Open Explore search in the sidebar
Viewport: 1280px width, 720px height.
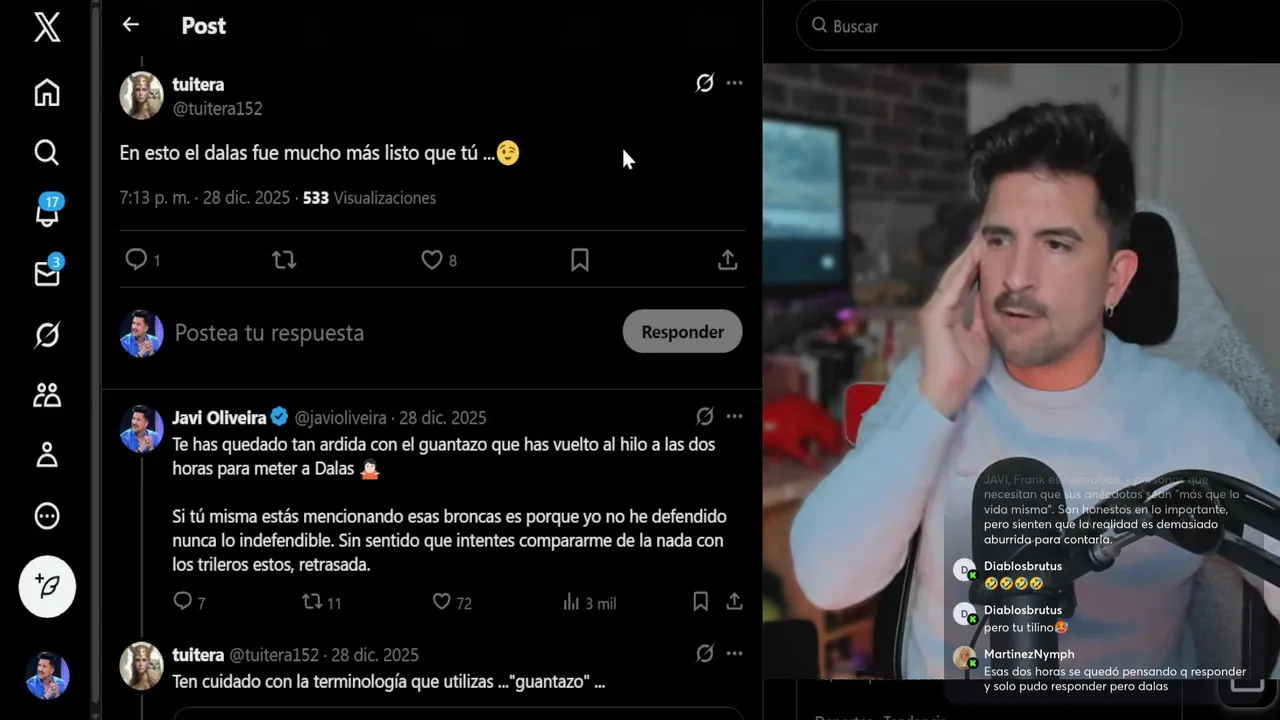click(47, 152)
